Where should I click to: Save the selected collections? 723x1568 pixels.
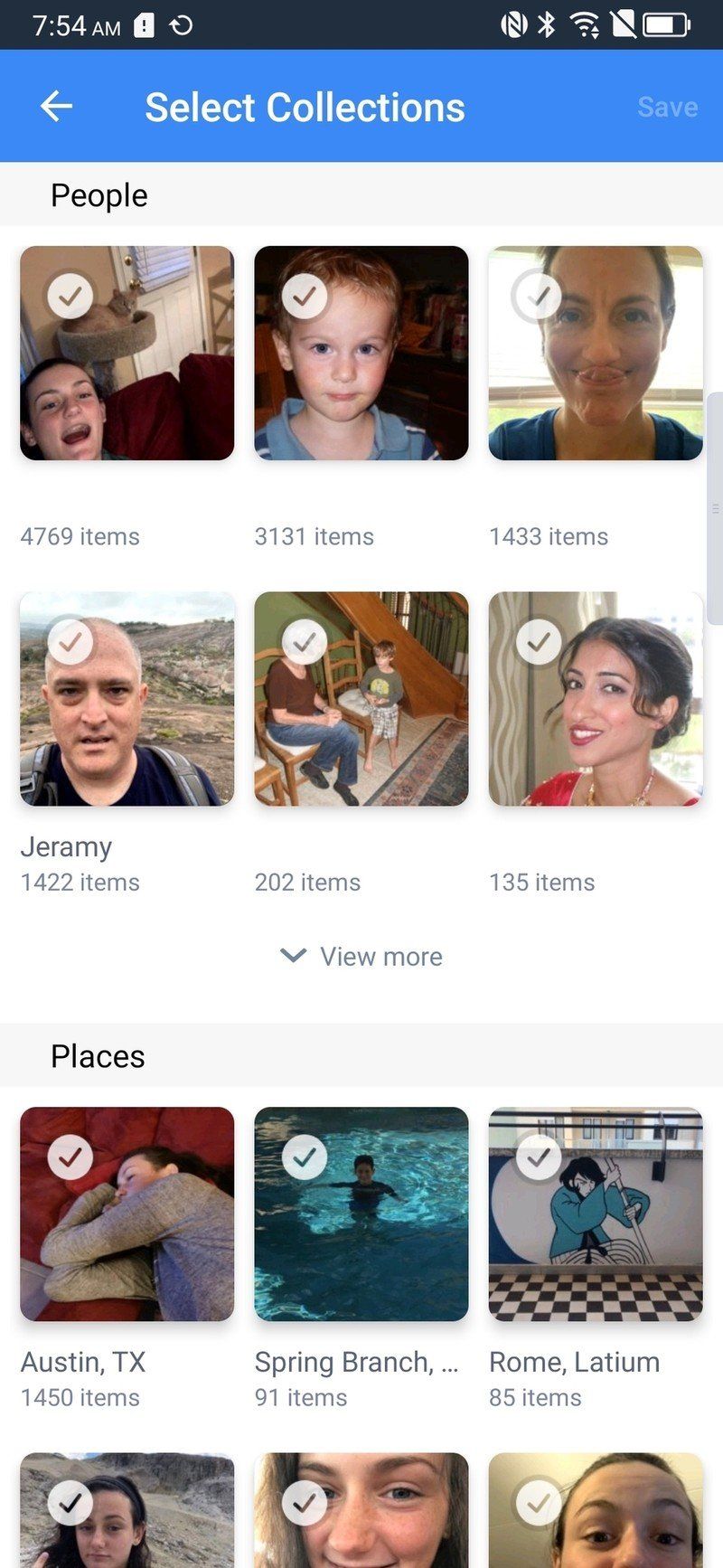pos(667,107)
